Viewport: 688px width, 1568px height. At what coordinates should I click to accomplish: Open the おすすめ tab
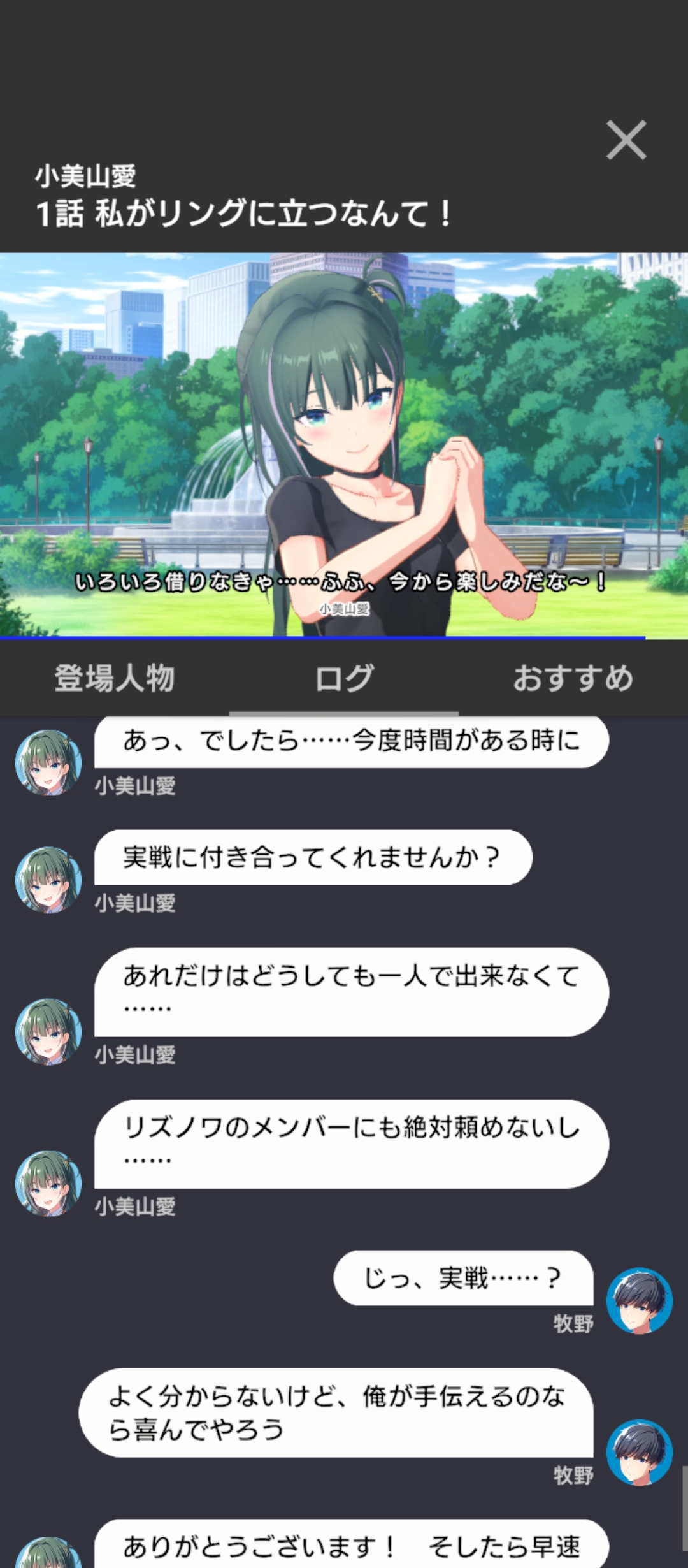pos(573,678)
